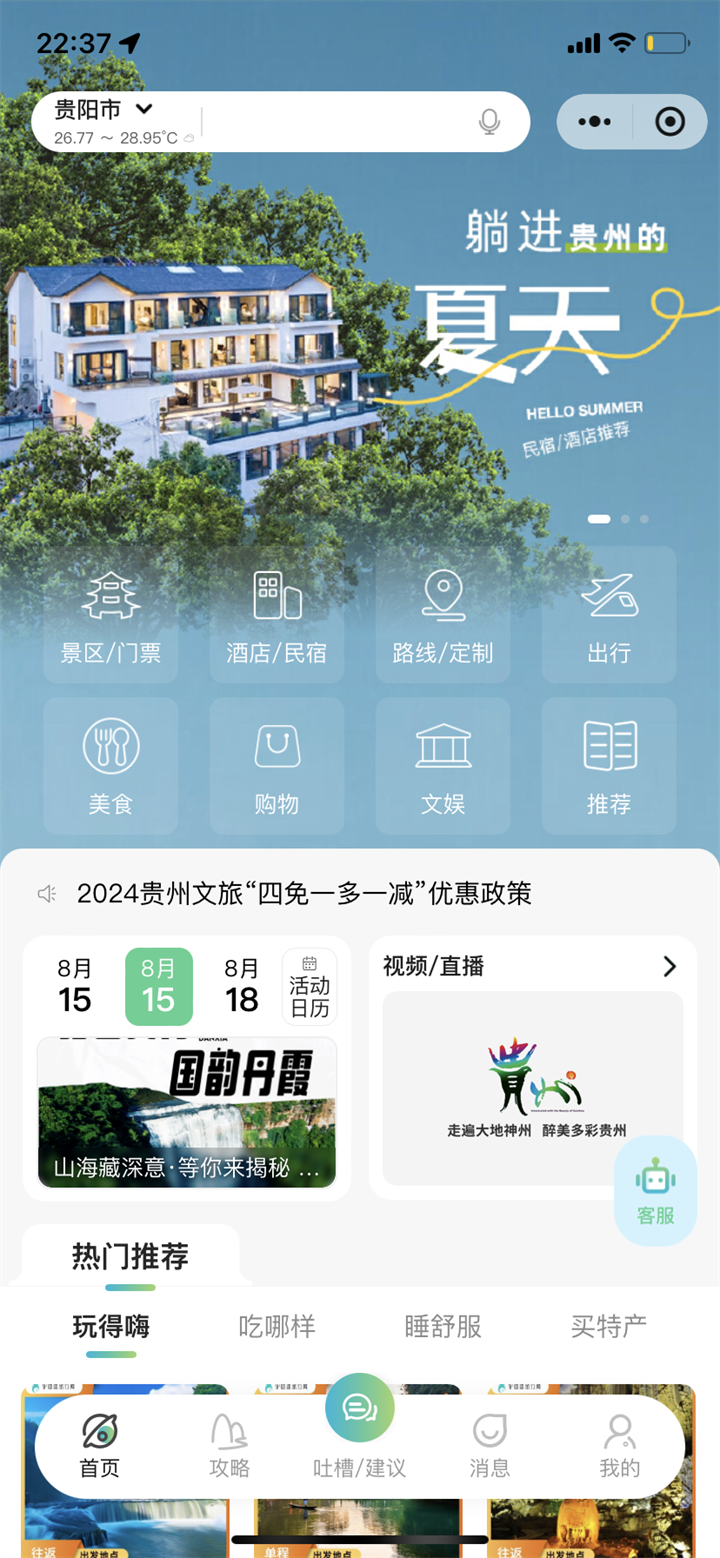Switch to the 吃哪样 tab
720x1558 pixels.
(277, 1326)
